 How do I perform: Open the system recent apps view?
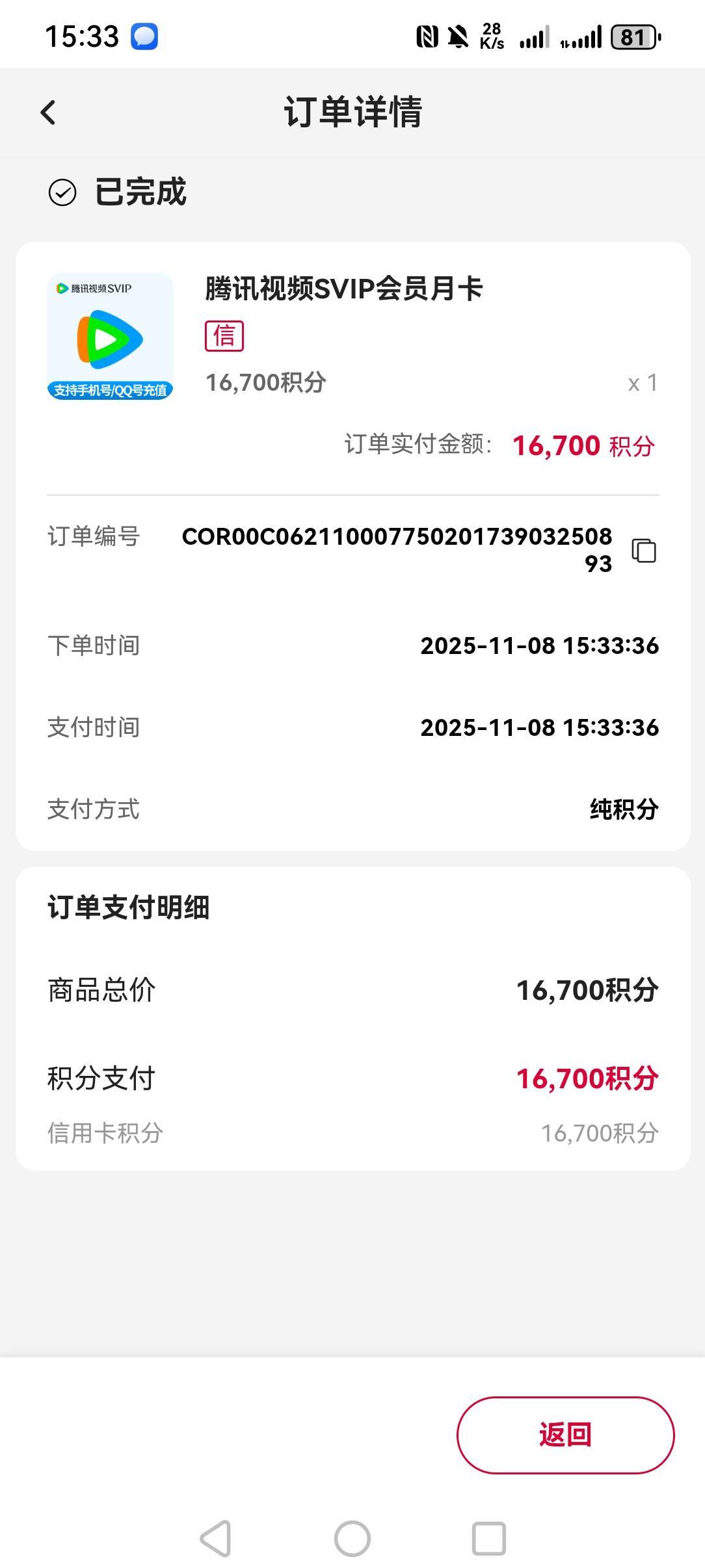point(488,1539)
